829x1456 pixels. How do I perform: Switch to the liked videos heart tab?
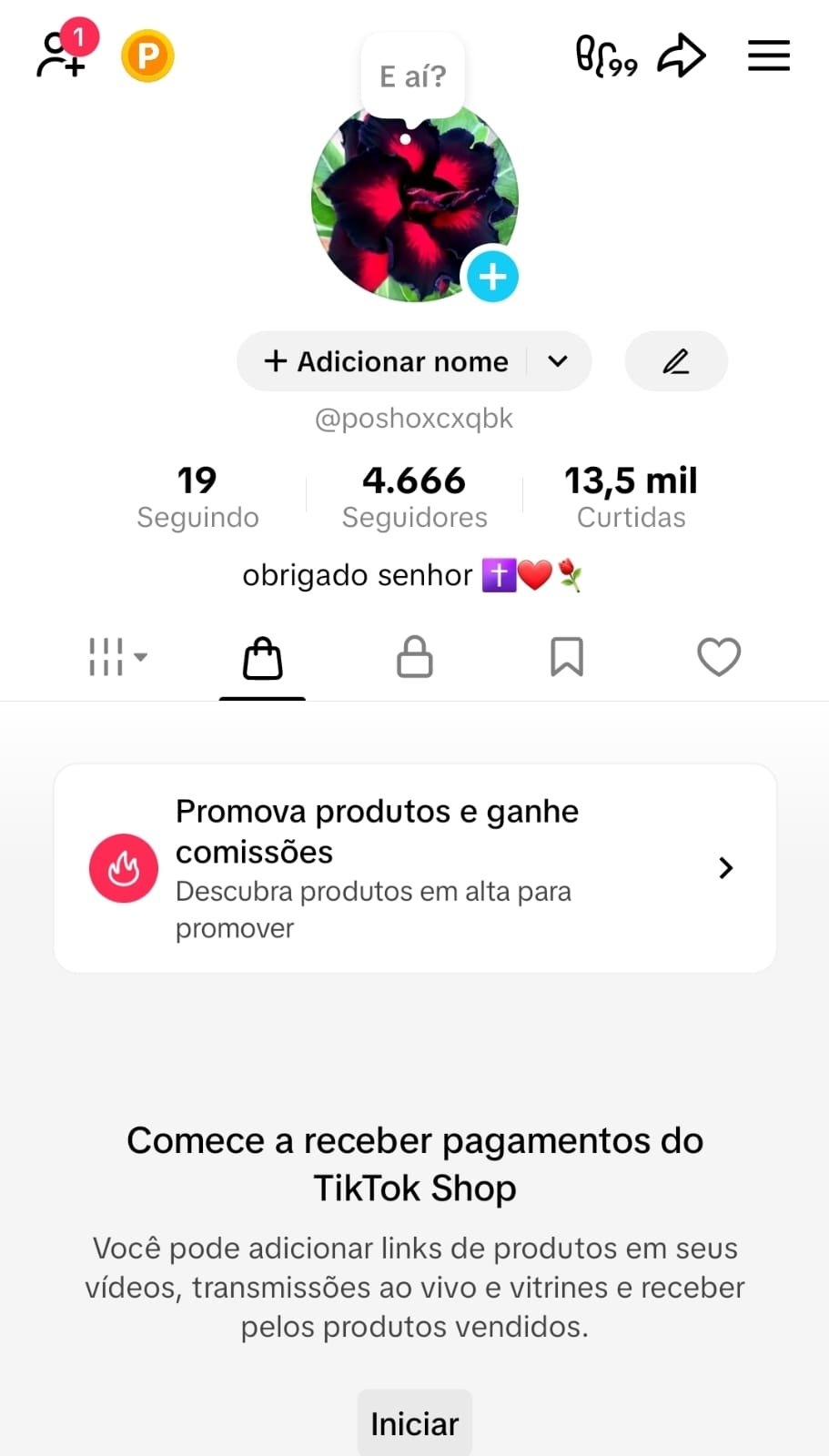point(719,657)
